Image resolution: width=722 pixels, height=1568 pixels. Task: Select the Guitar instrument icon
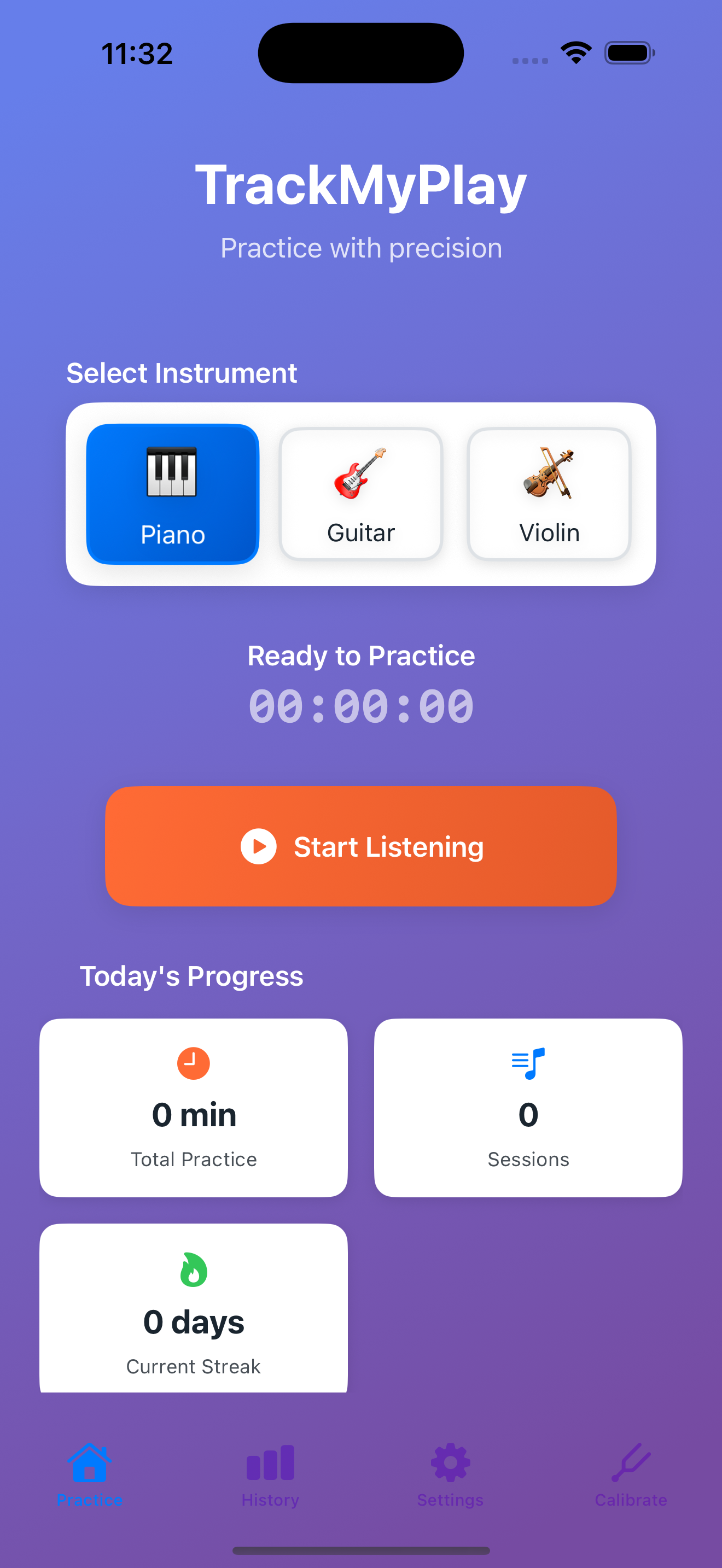pyautogui.click(x=361, y=475)
